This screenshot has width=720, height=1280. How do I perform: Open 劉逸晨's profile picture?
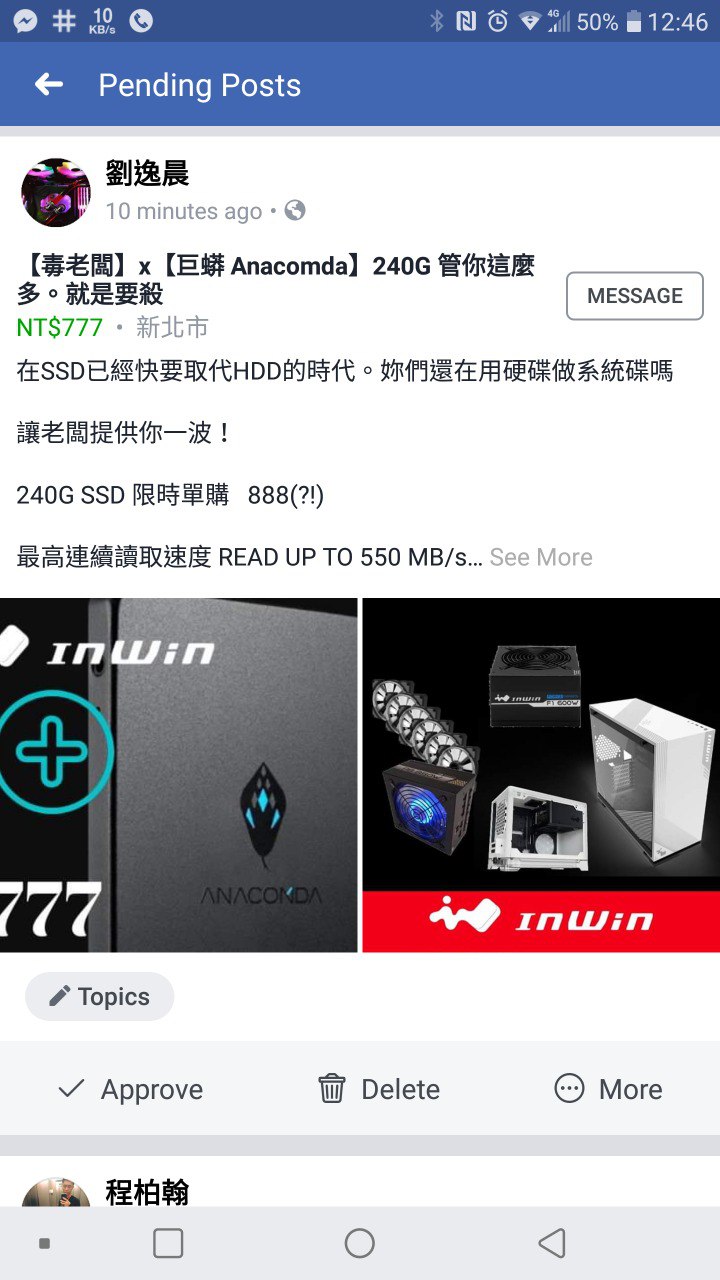[56, 192]
